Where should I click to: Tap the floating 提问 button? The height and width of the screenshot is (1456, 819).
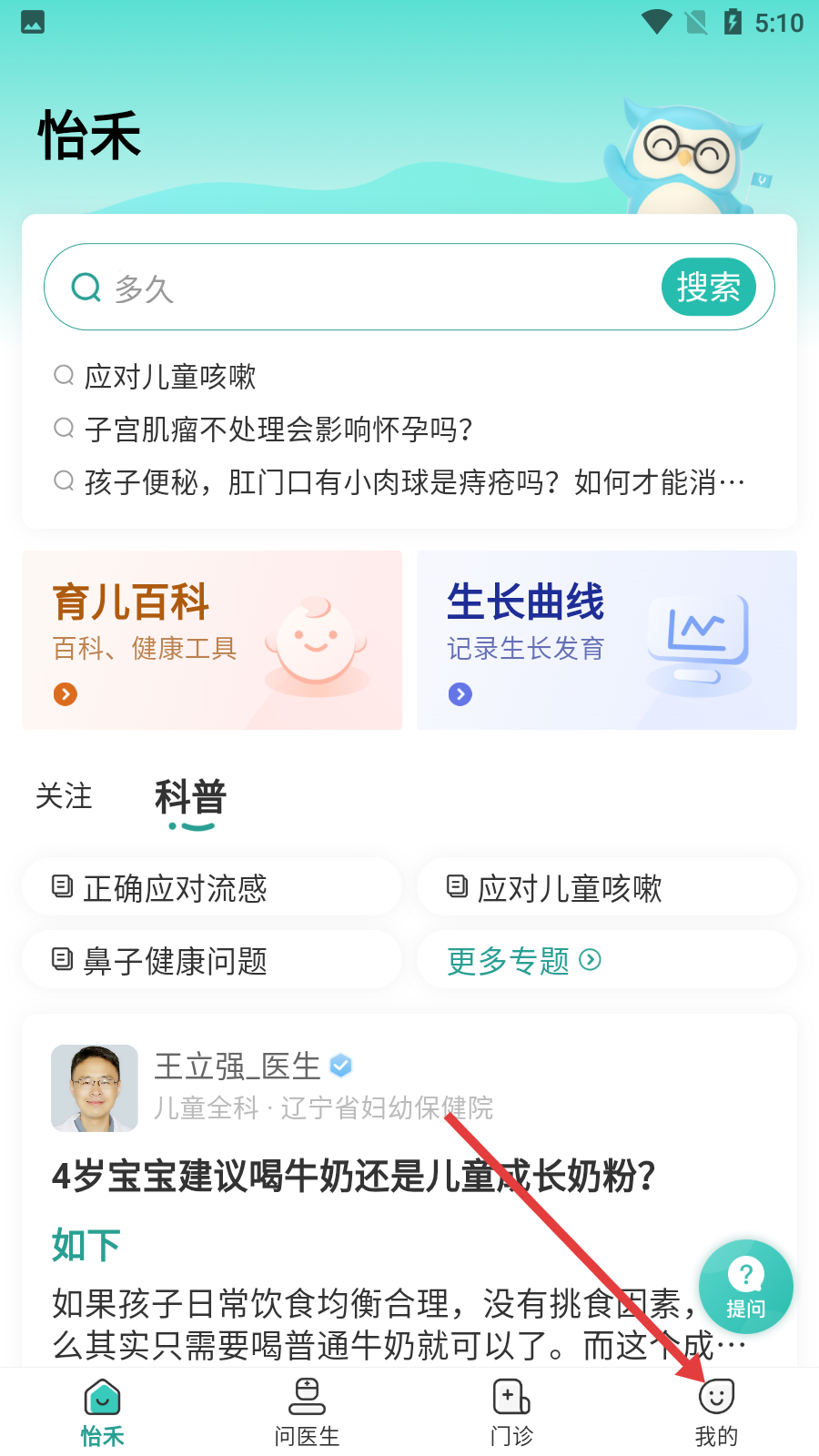tap(745, 1287)
